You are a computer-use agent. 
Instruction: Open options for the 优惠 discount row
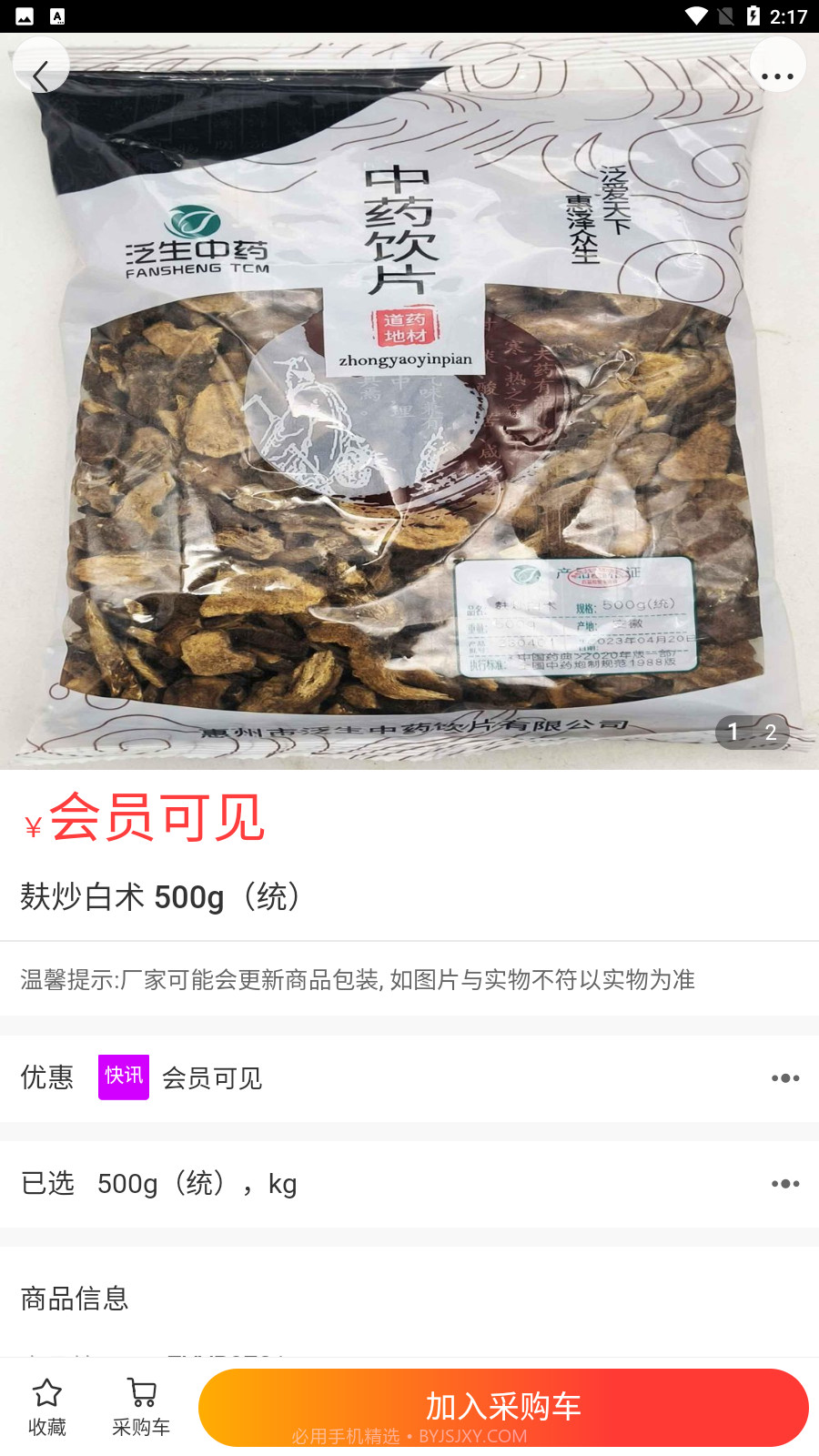coord(784,1077)
